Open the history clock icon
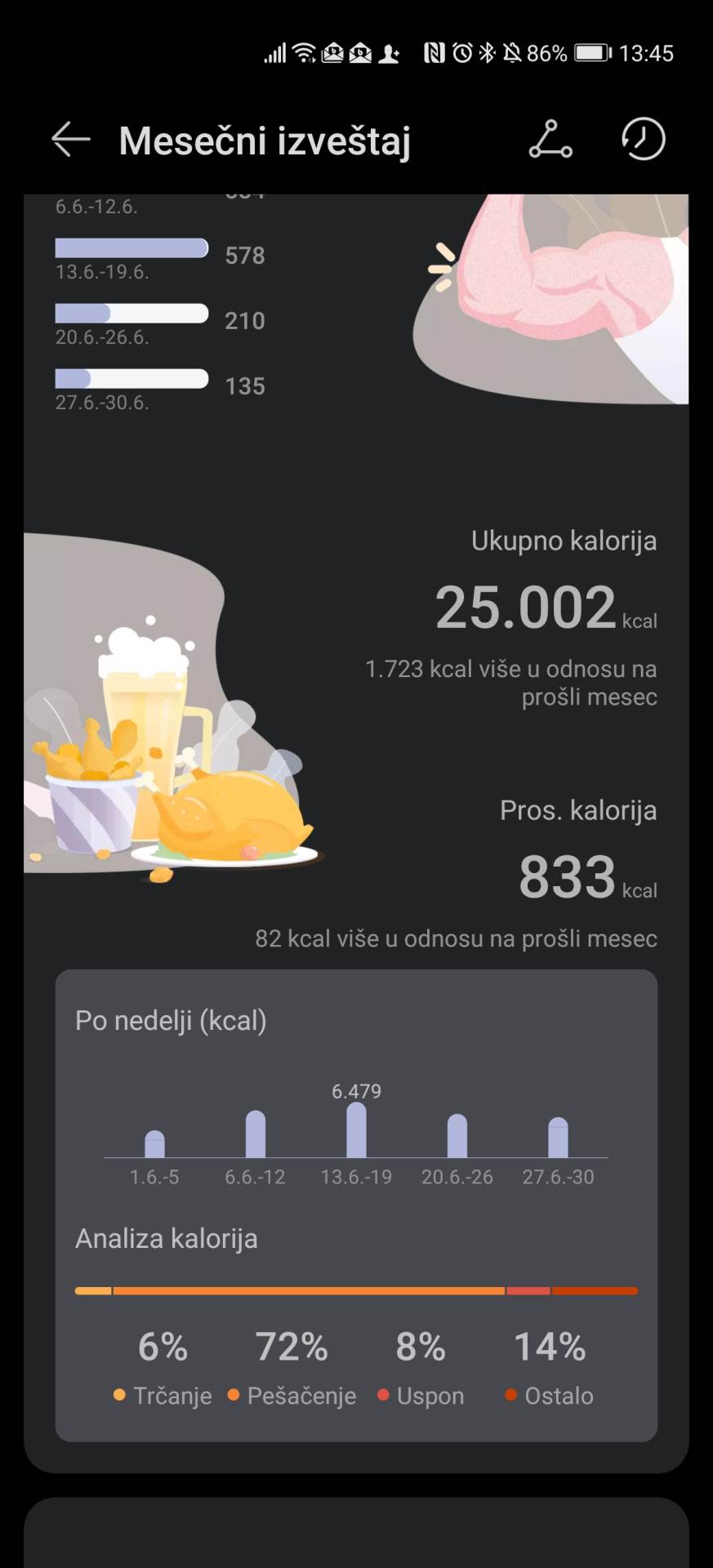 click(642, 139)
